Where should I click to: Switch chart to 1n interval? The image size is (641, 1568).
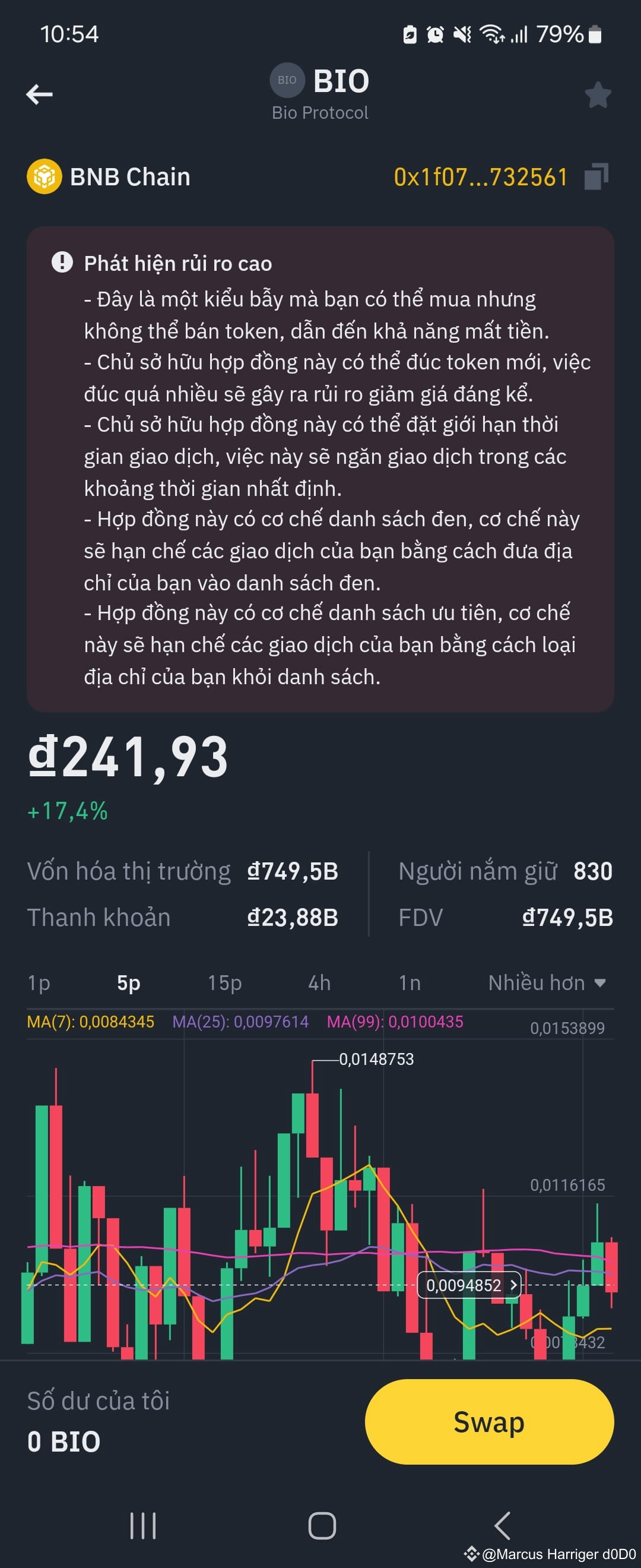(x=410, y=983)
